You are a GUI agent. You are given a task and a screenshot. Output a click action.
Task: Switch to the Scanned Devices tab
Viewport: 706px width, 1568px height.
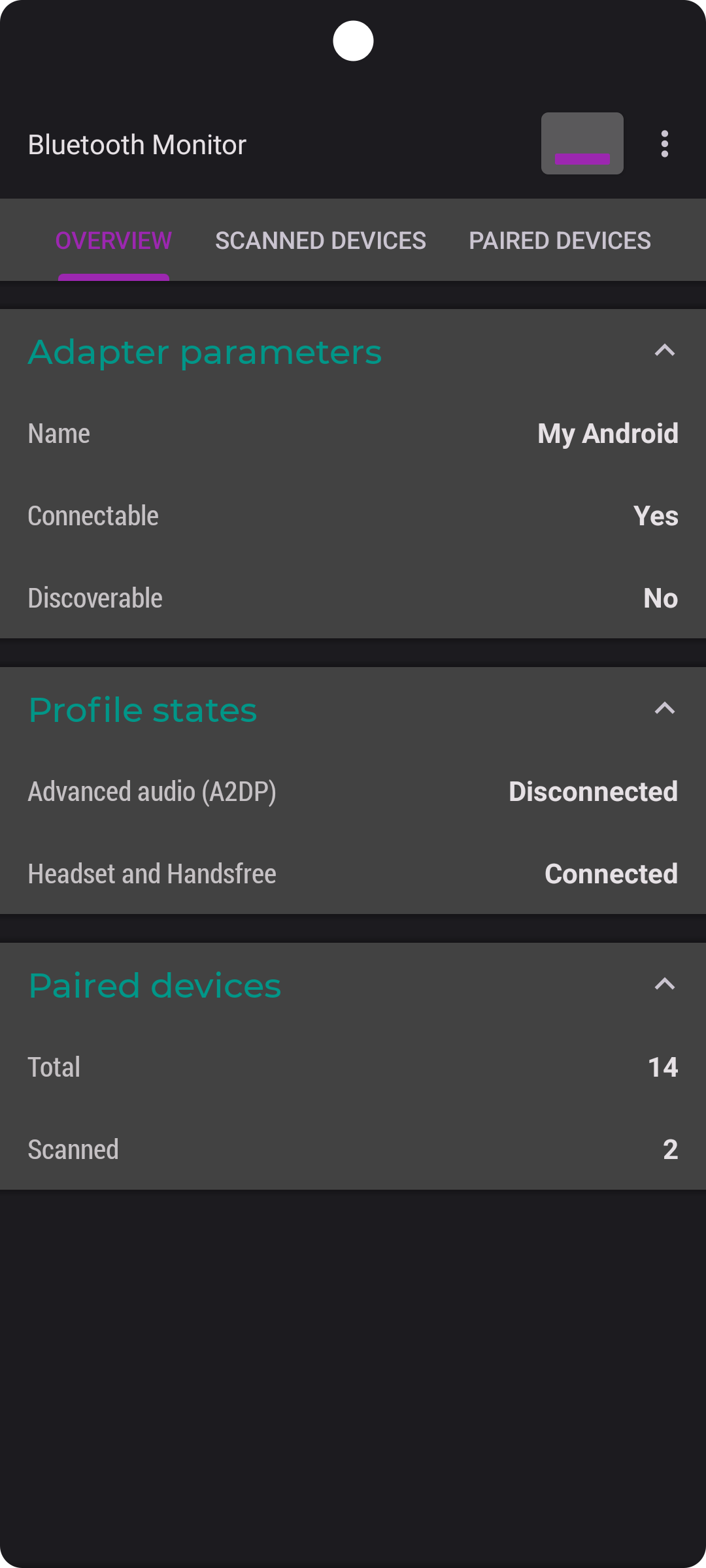320,240
